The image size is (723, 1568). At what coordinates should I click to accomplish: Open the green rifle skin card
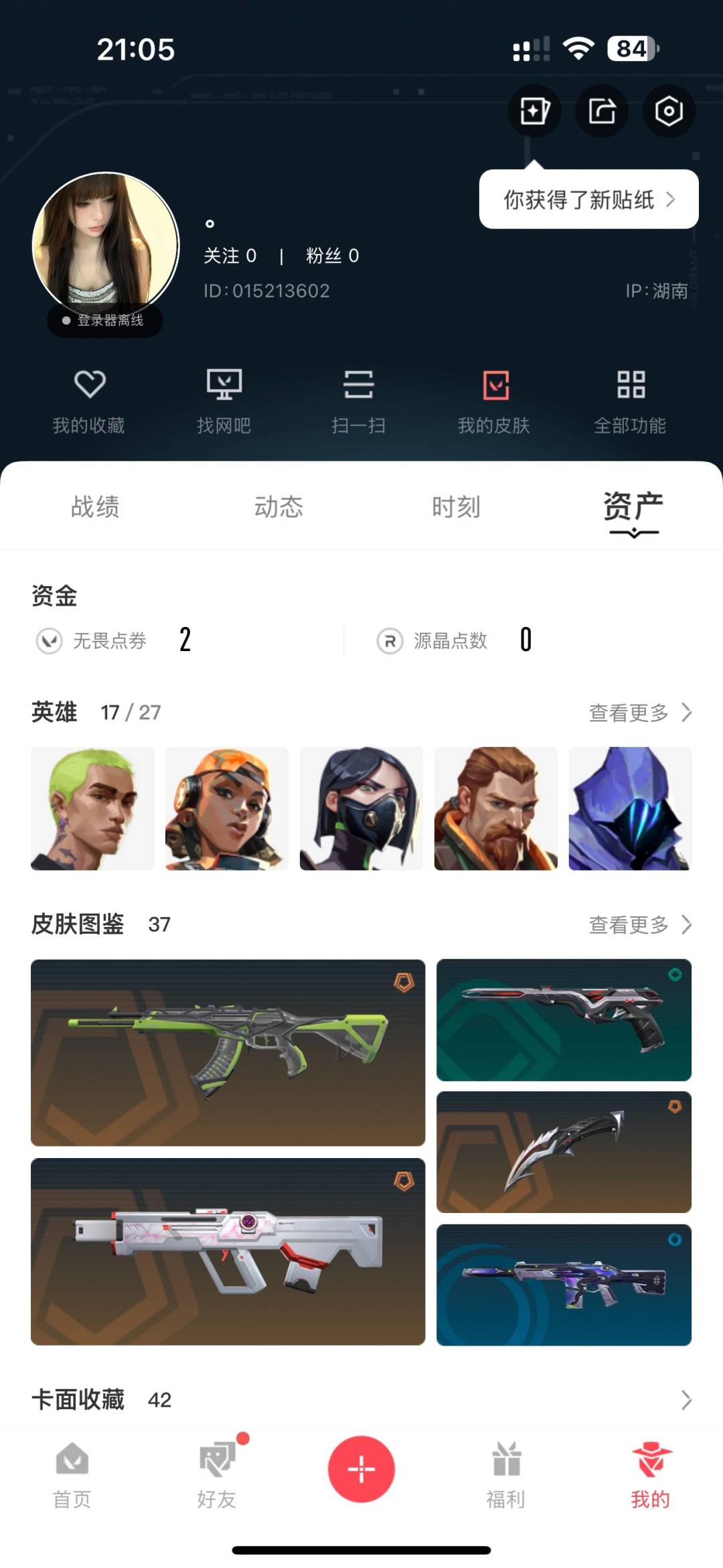tap(228, 1052)
